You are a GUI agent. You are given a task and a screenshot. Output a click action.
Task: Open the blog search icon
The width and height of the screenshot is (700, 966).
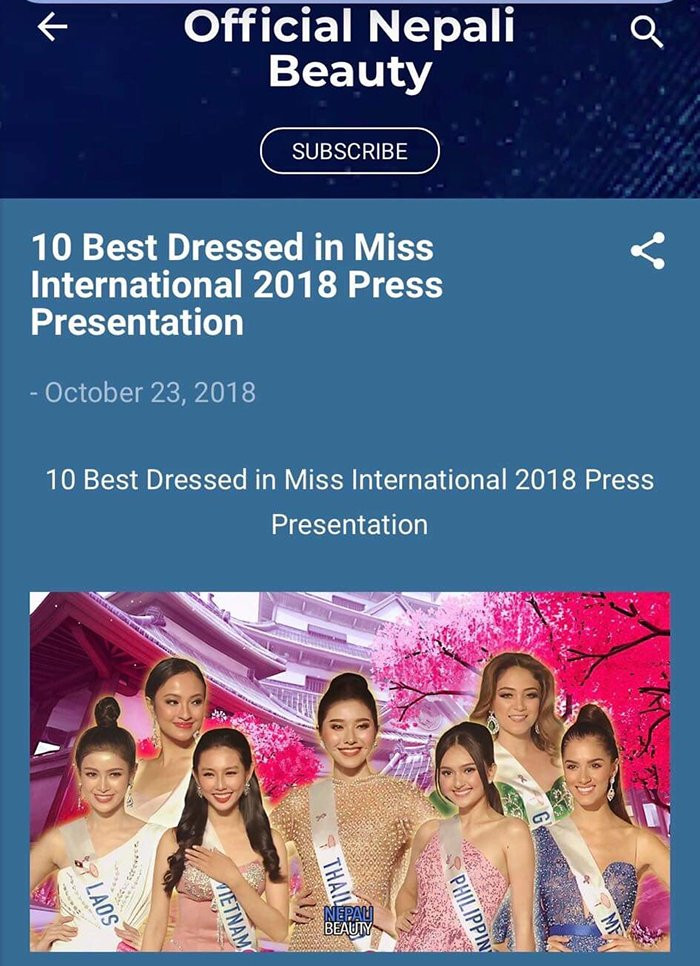pyautogui.click(x=647, y=33)
